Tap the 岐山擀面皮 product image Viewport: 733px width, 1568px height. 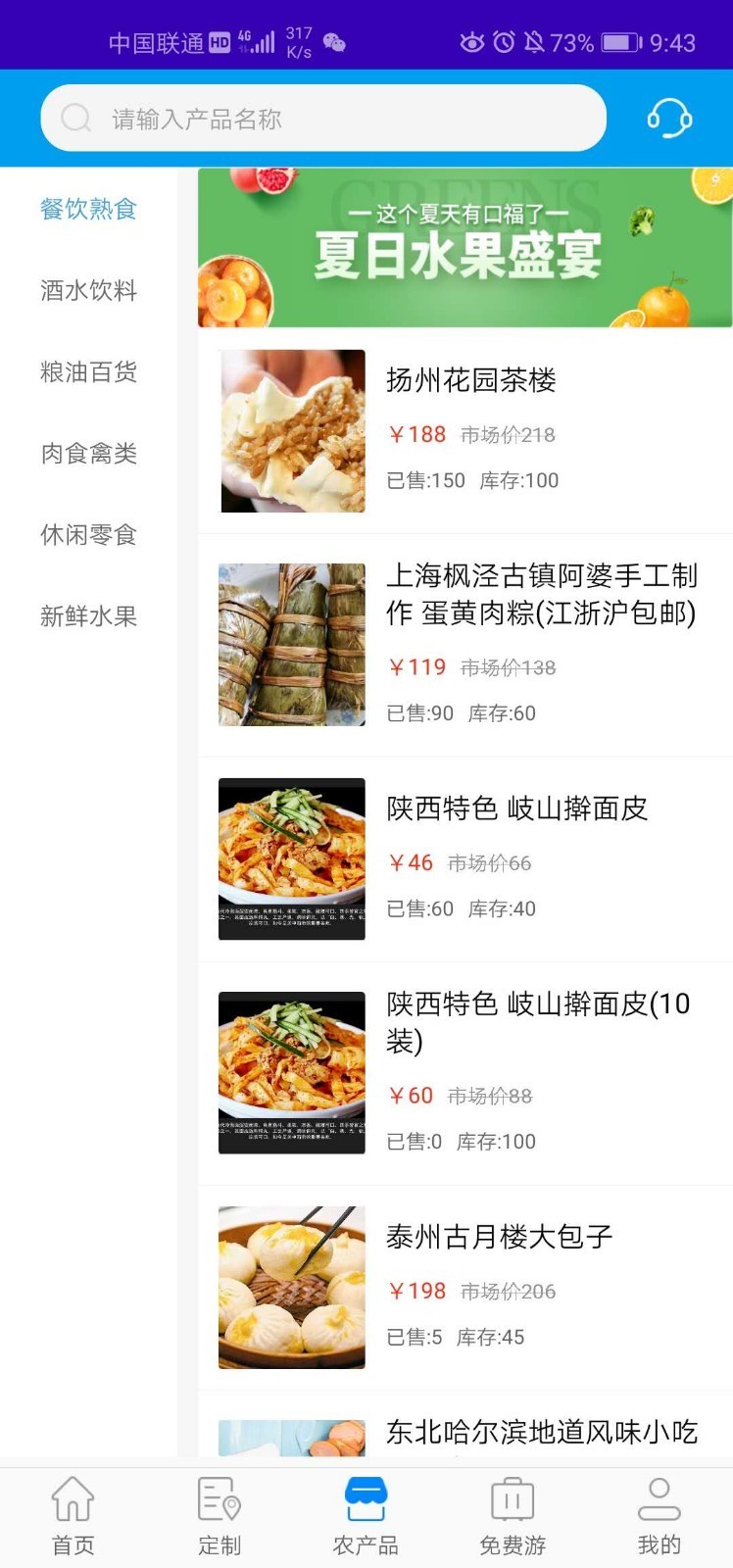(x=290, y=856)
